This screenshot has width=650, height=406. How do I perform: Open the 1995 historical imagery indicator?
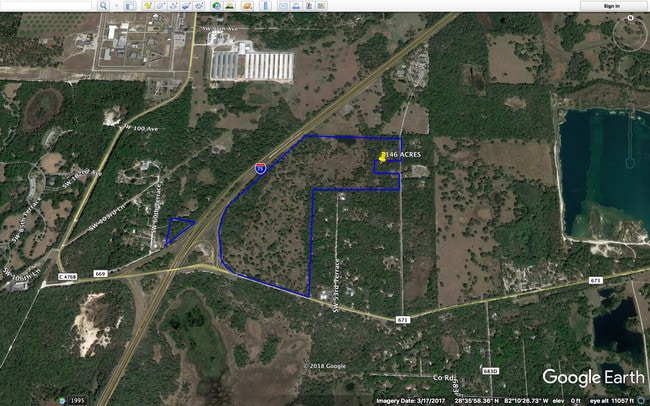pyautogui.click(x=77, y=401)
